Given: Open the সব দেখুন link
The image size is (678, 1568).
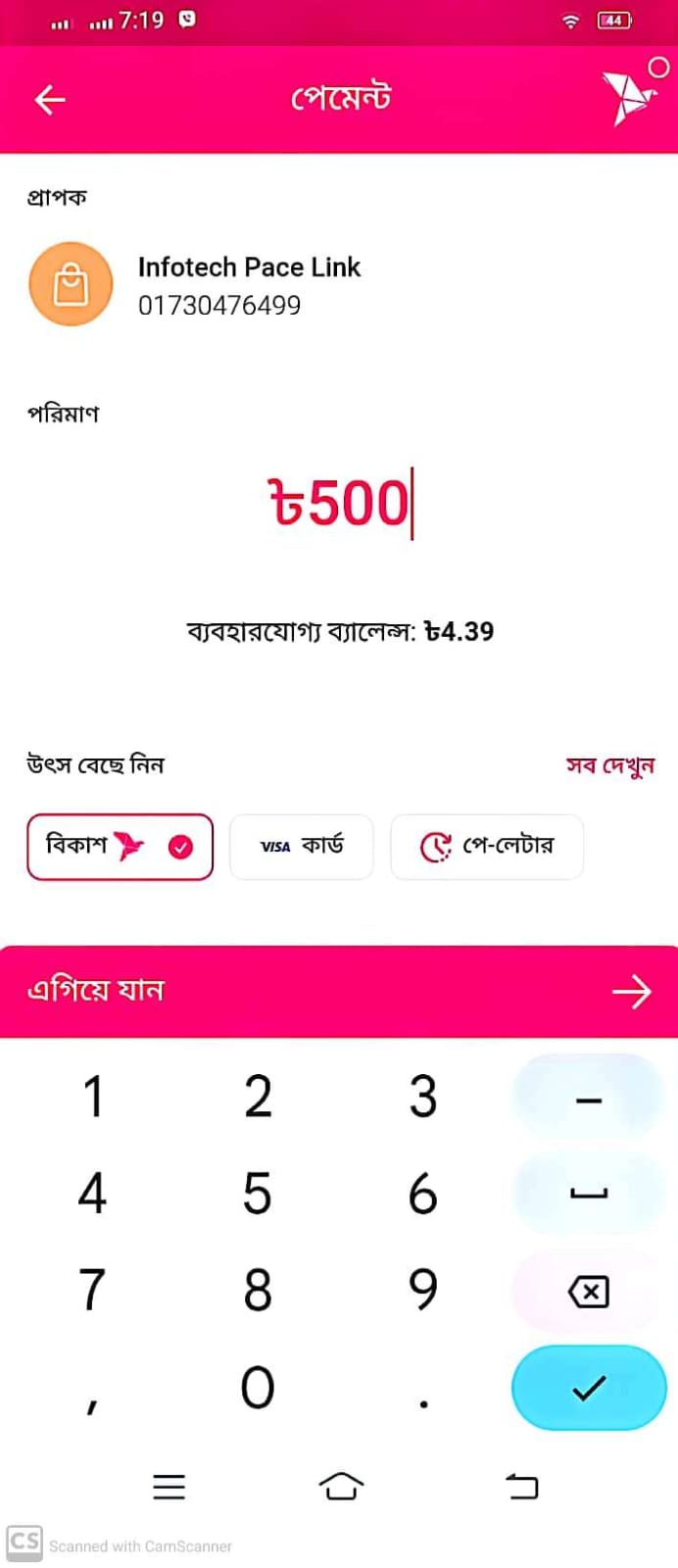Looking at the screenshot, I should (609, 765).
